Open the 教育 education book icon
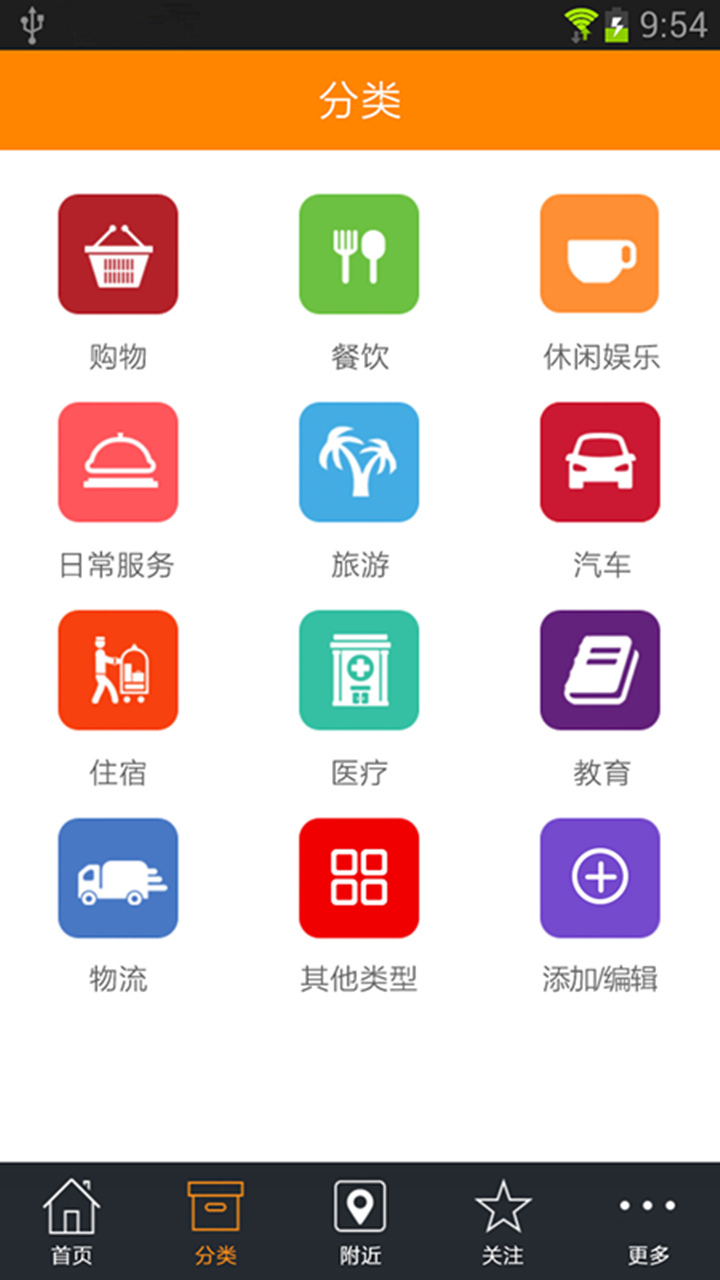This screenshot has height=1280, width=720. 599,669
